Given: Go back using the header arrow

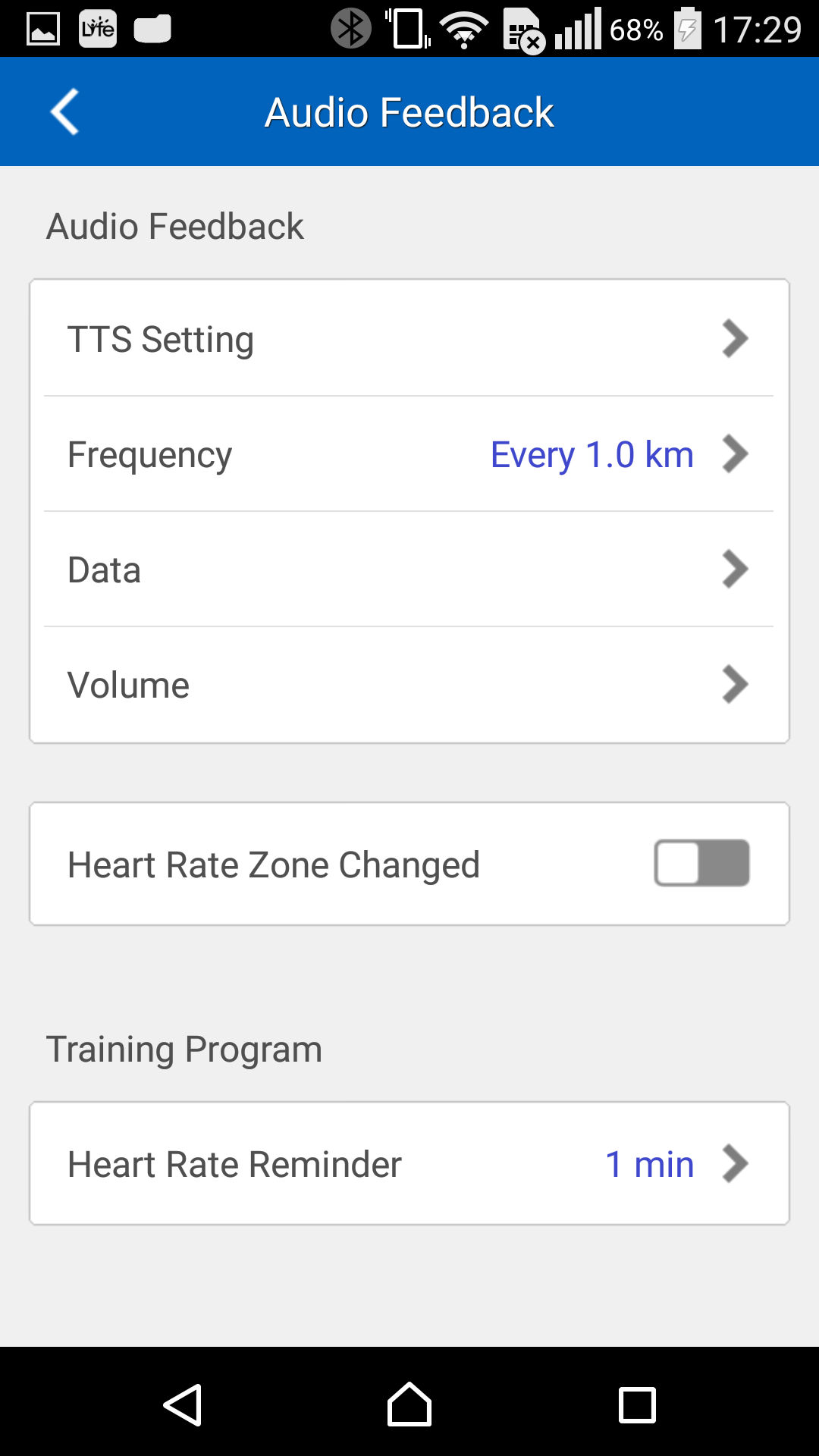Looking at the screenshot, I should pos(64,112).
